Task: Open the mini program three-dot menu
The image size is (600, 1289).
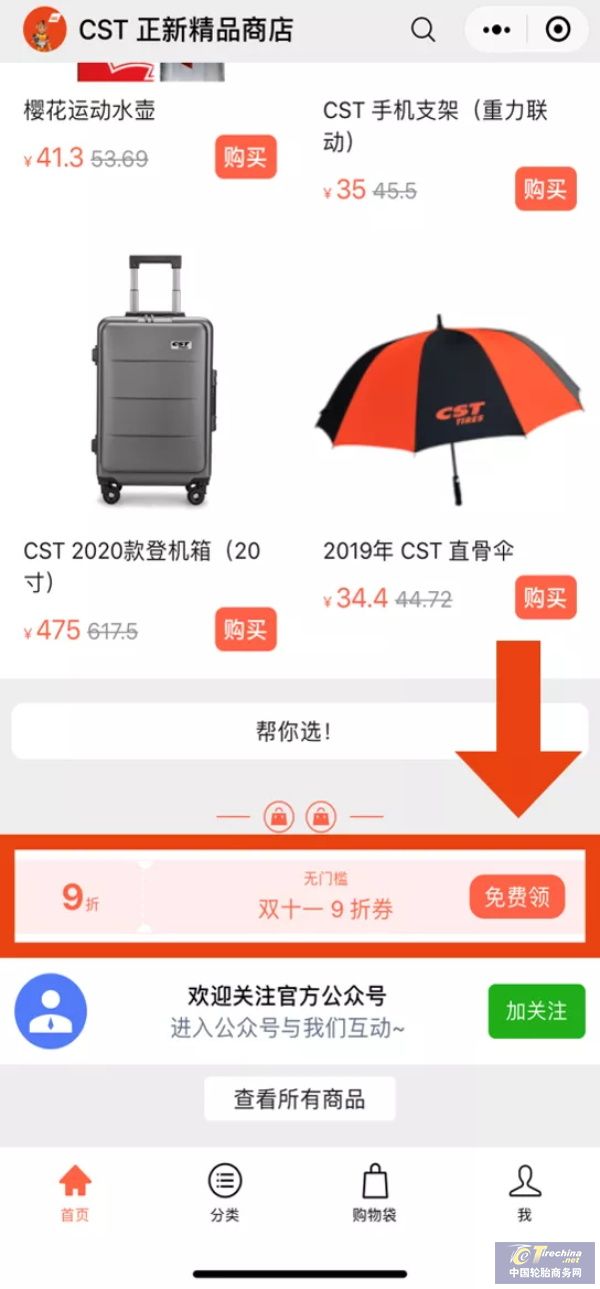Action: (496, 30)
